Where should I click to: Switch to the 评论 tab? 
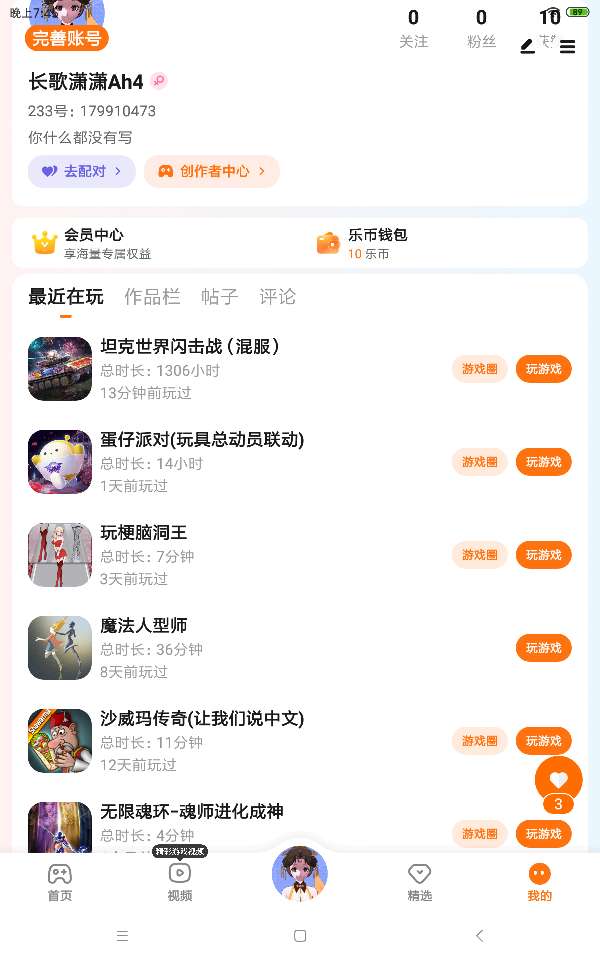(x=277, y=297)
